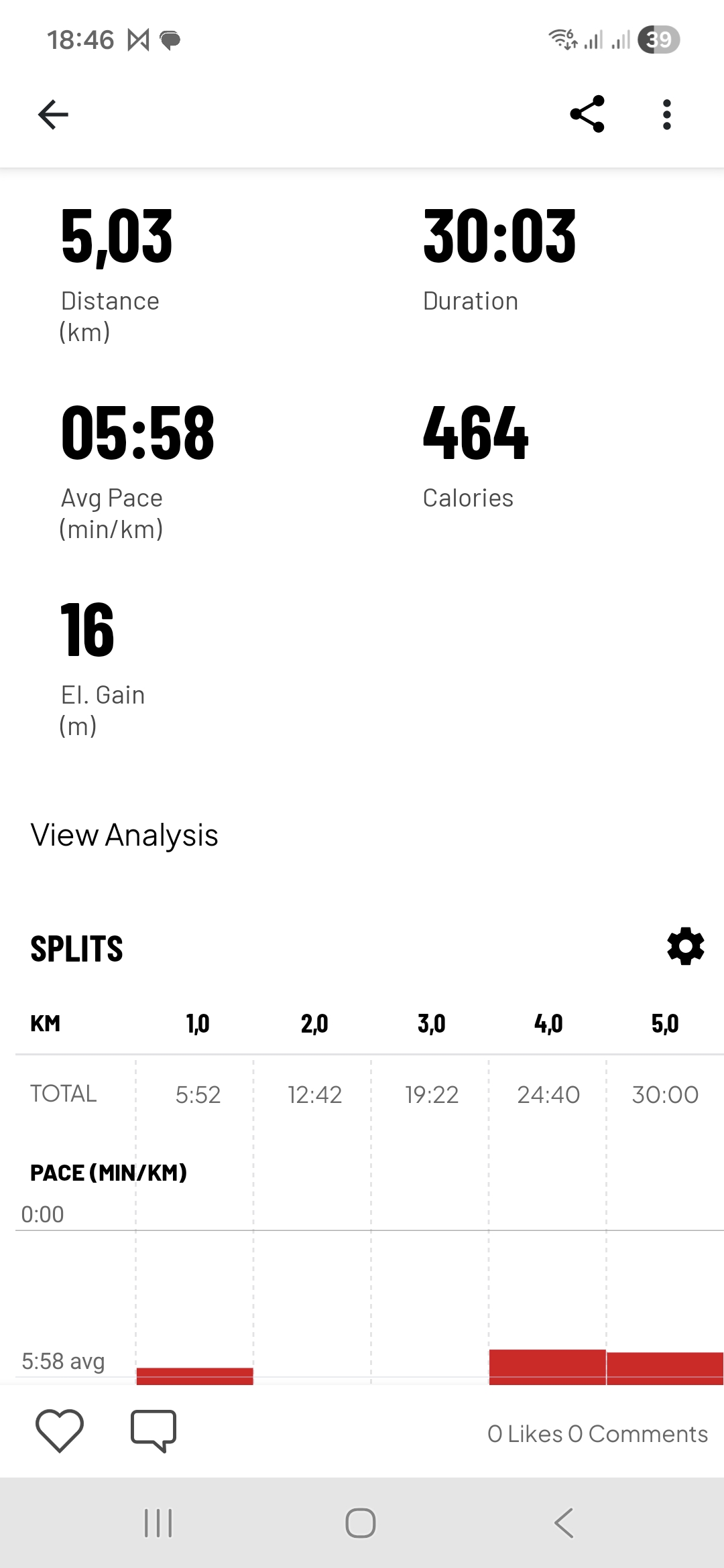View the 0 Likes 0 Comments details
The image size is (724, 1568).
597,1433
